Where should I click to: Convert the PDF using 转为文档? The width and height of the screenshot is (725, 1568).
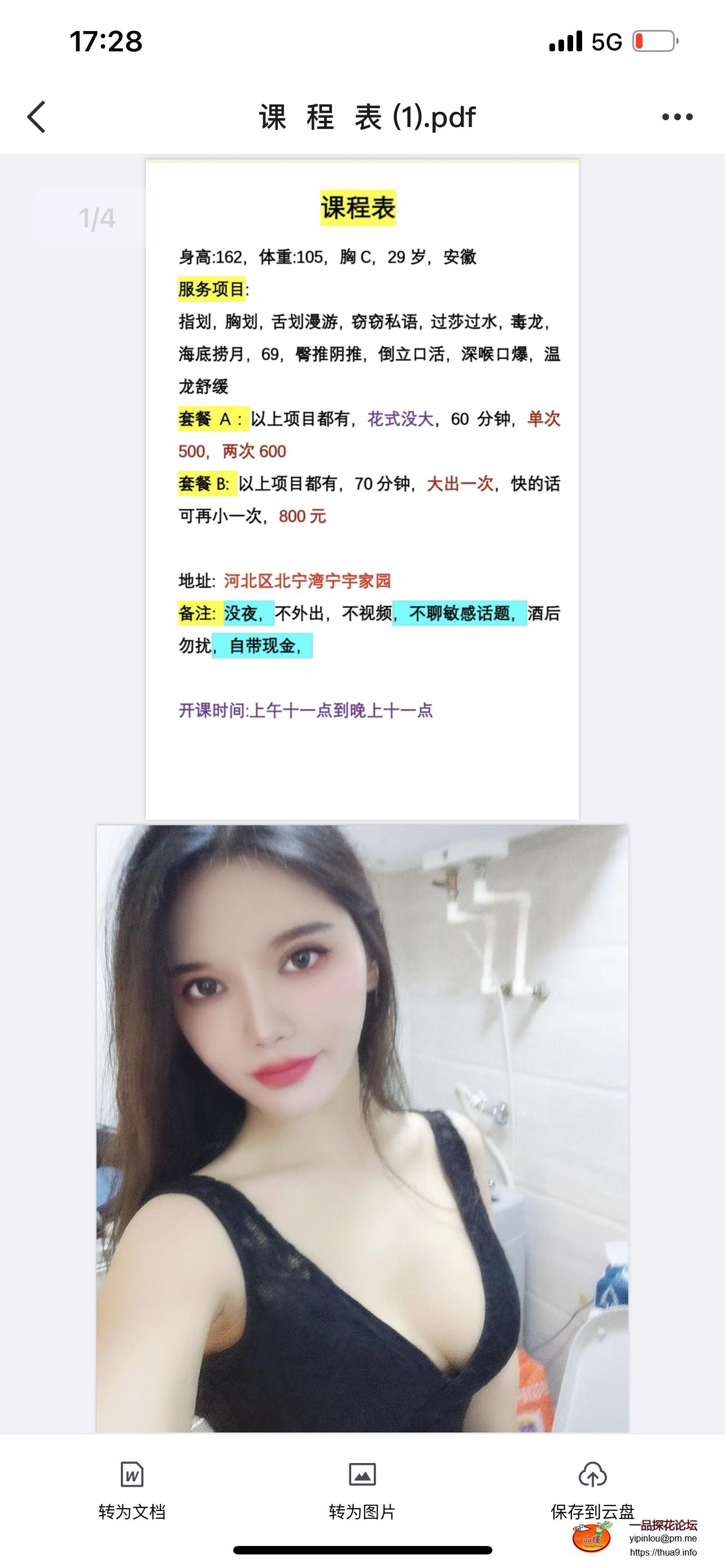132,1489
